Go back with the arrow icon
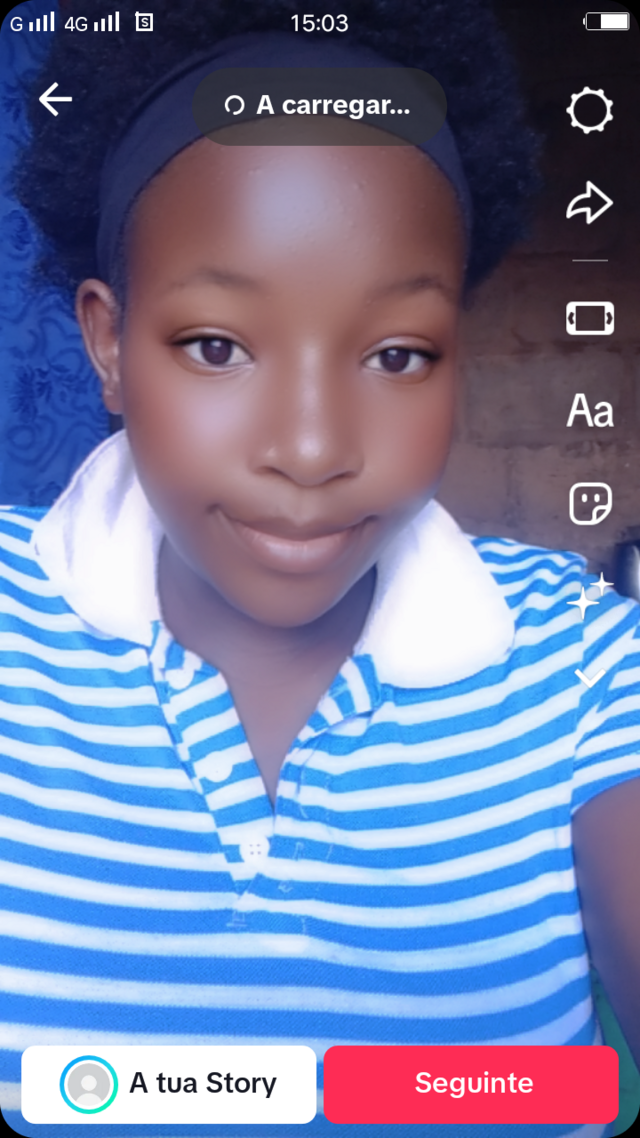The width and height of the screenshot is (640, 1138). [x=56, y=99]
